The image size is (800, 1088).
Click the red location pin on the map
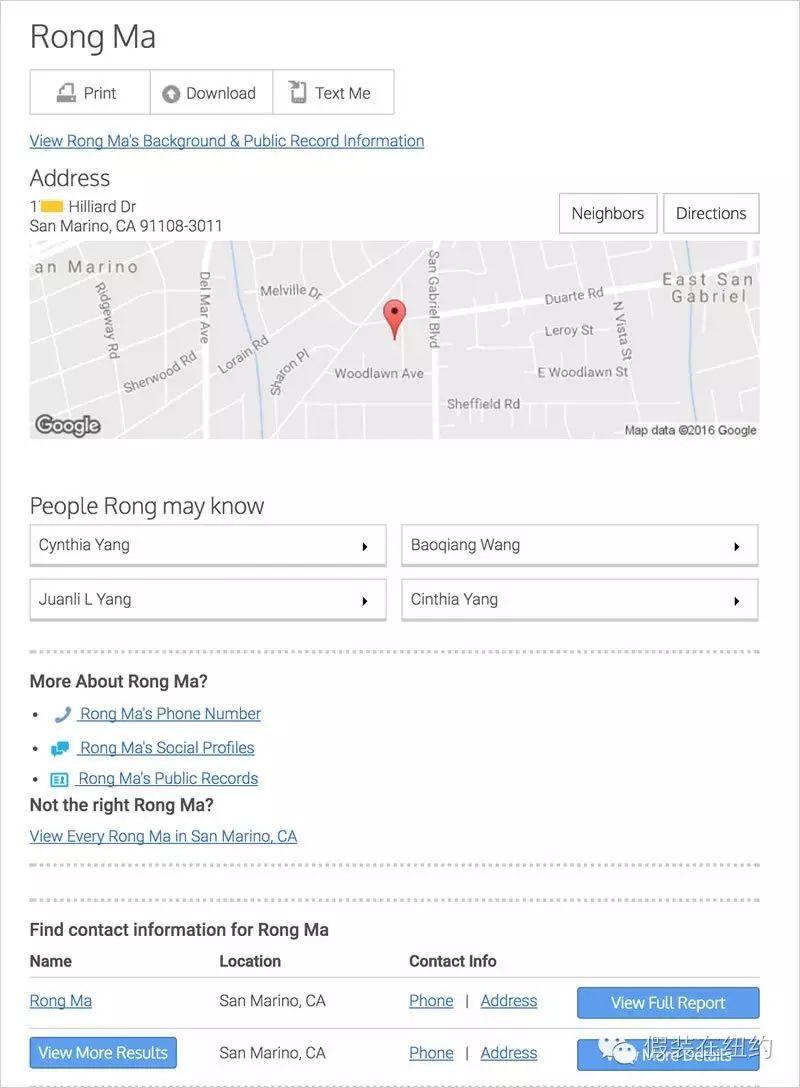click(x=394, y=315)
